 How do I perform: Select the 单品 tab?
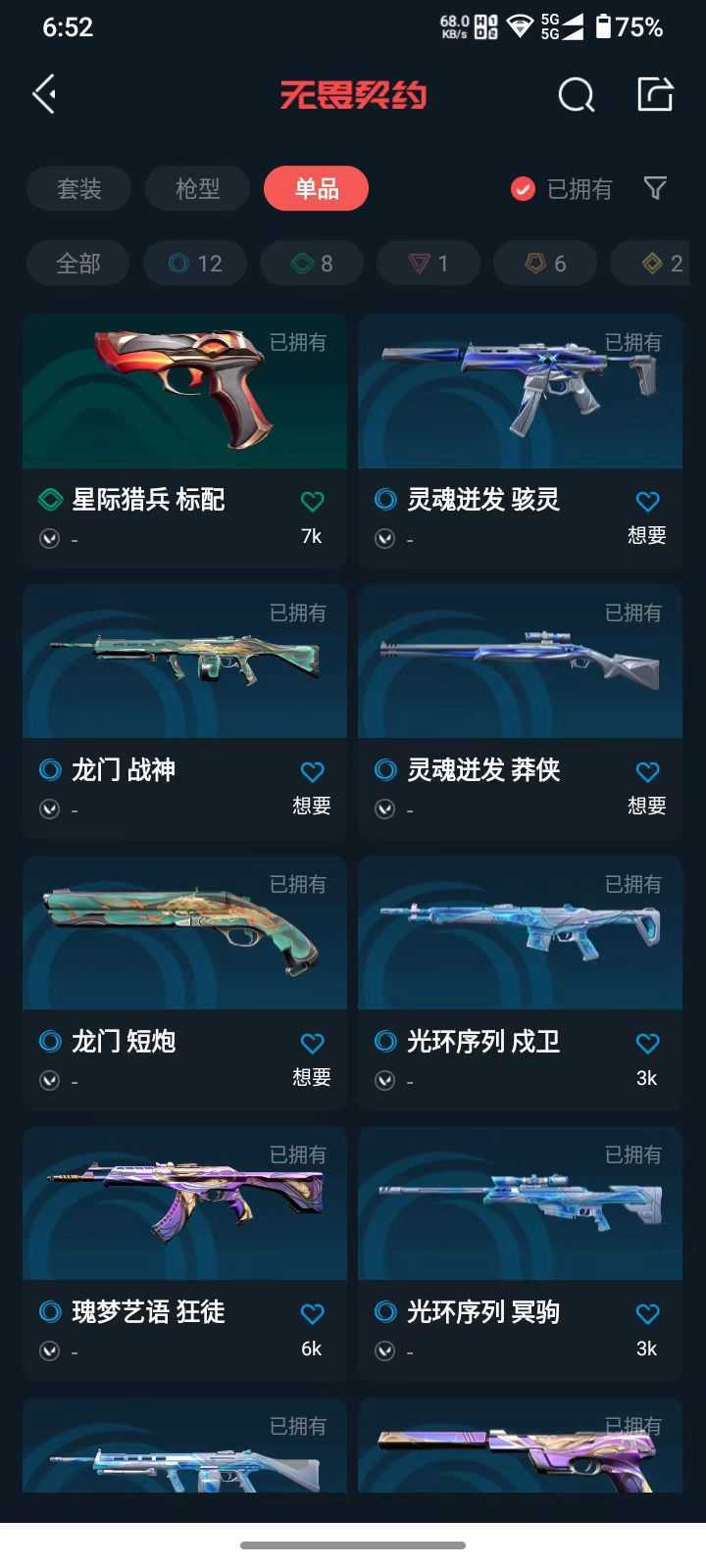coord(317,188)
